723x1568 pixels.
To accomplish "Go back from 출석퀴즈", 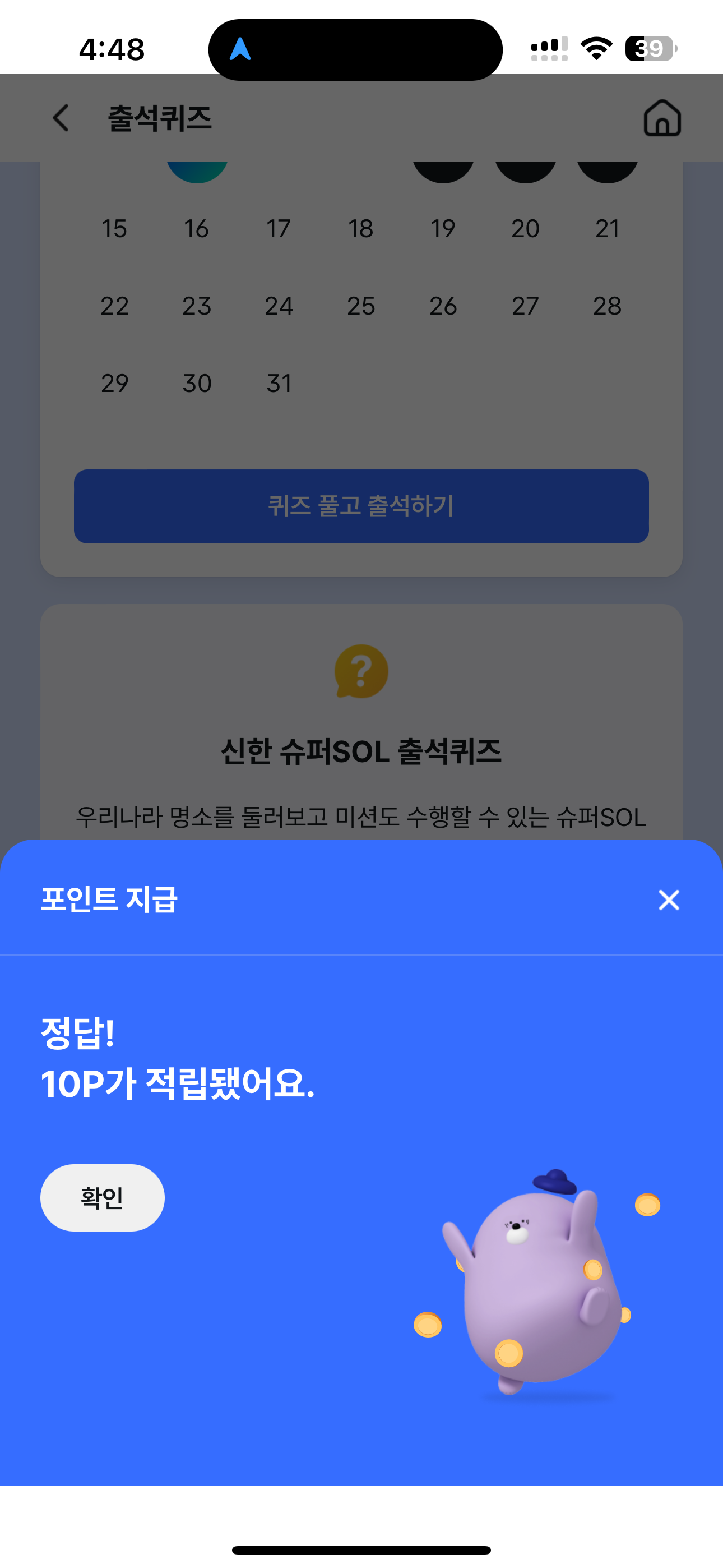I will [x=61, y=117].
